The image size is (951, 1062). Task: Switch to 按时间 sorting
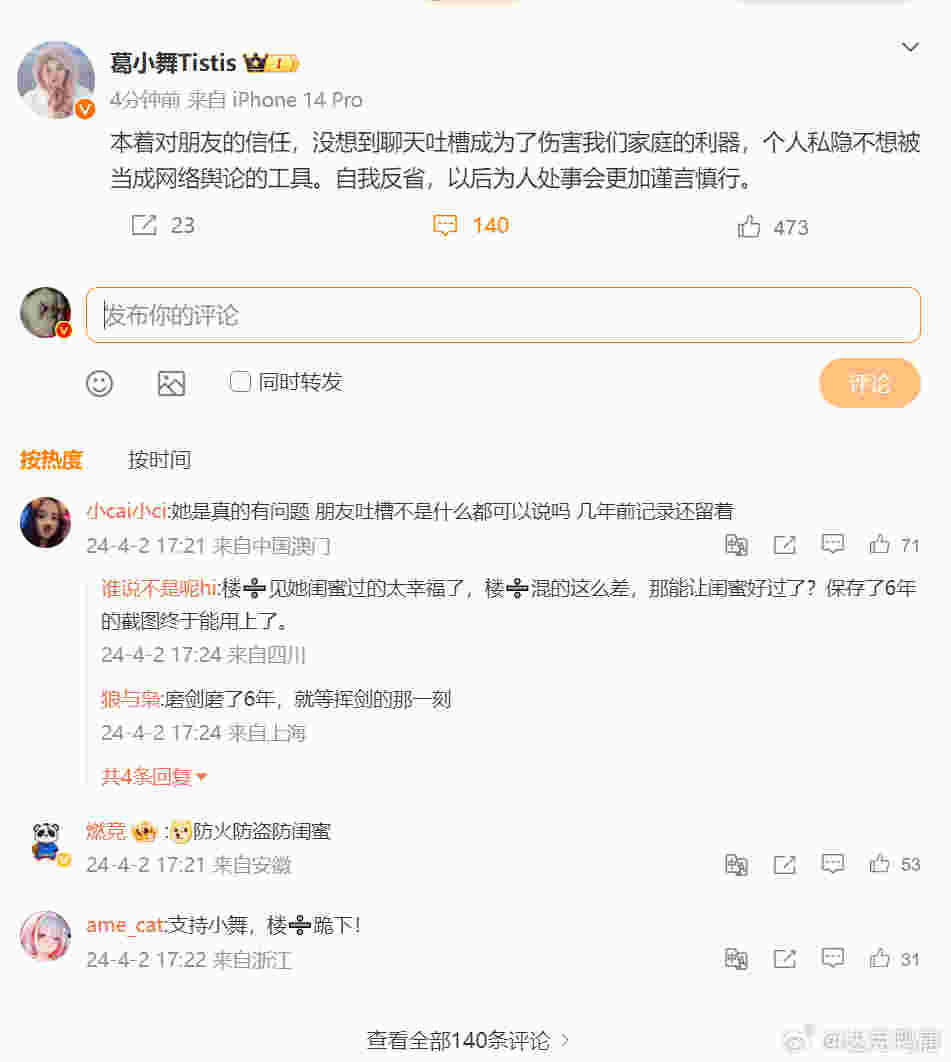(159, 460)
